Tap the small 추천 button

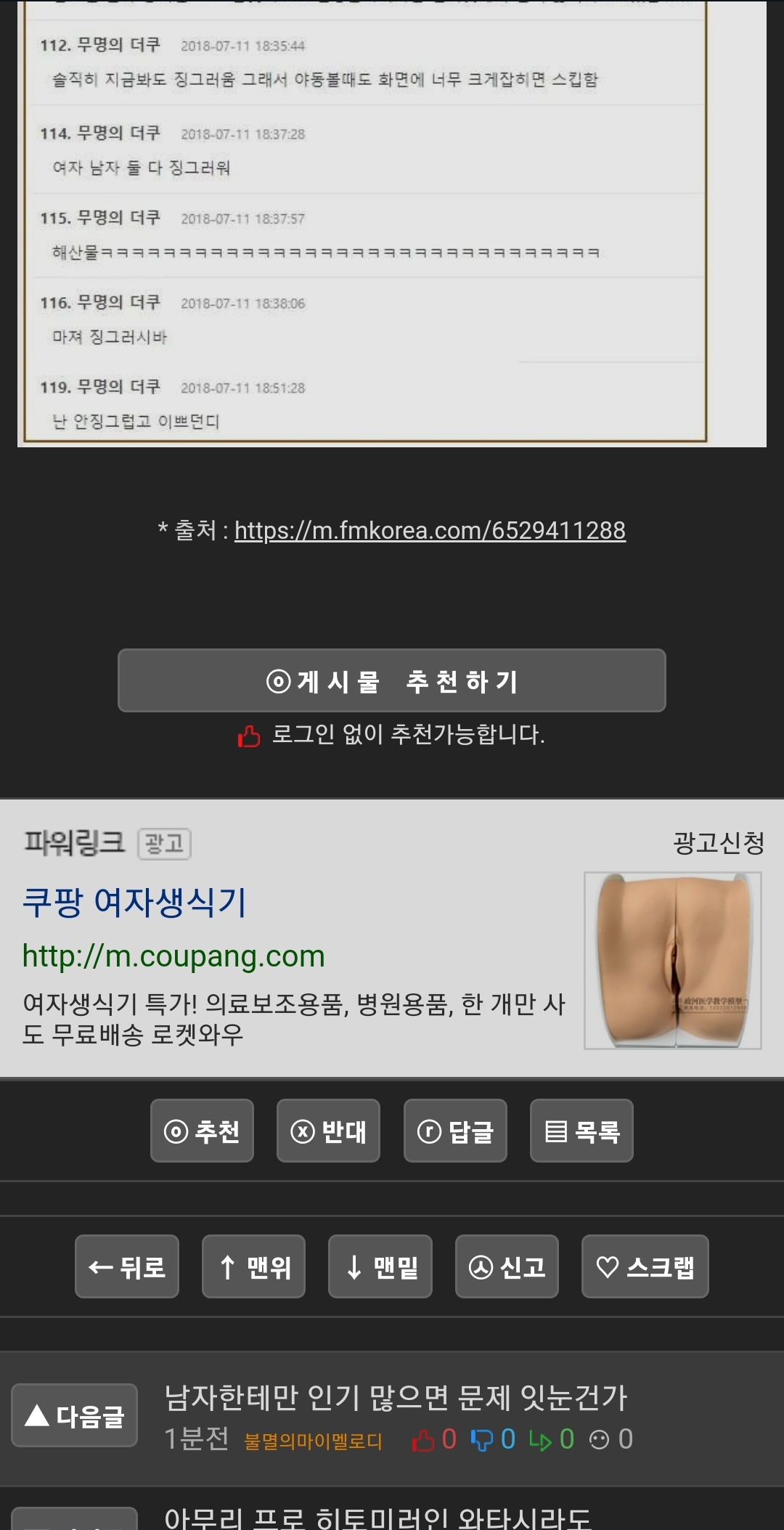[202, 1131]
